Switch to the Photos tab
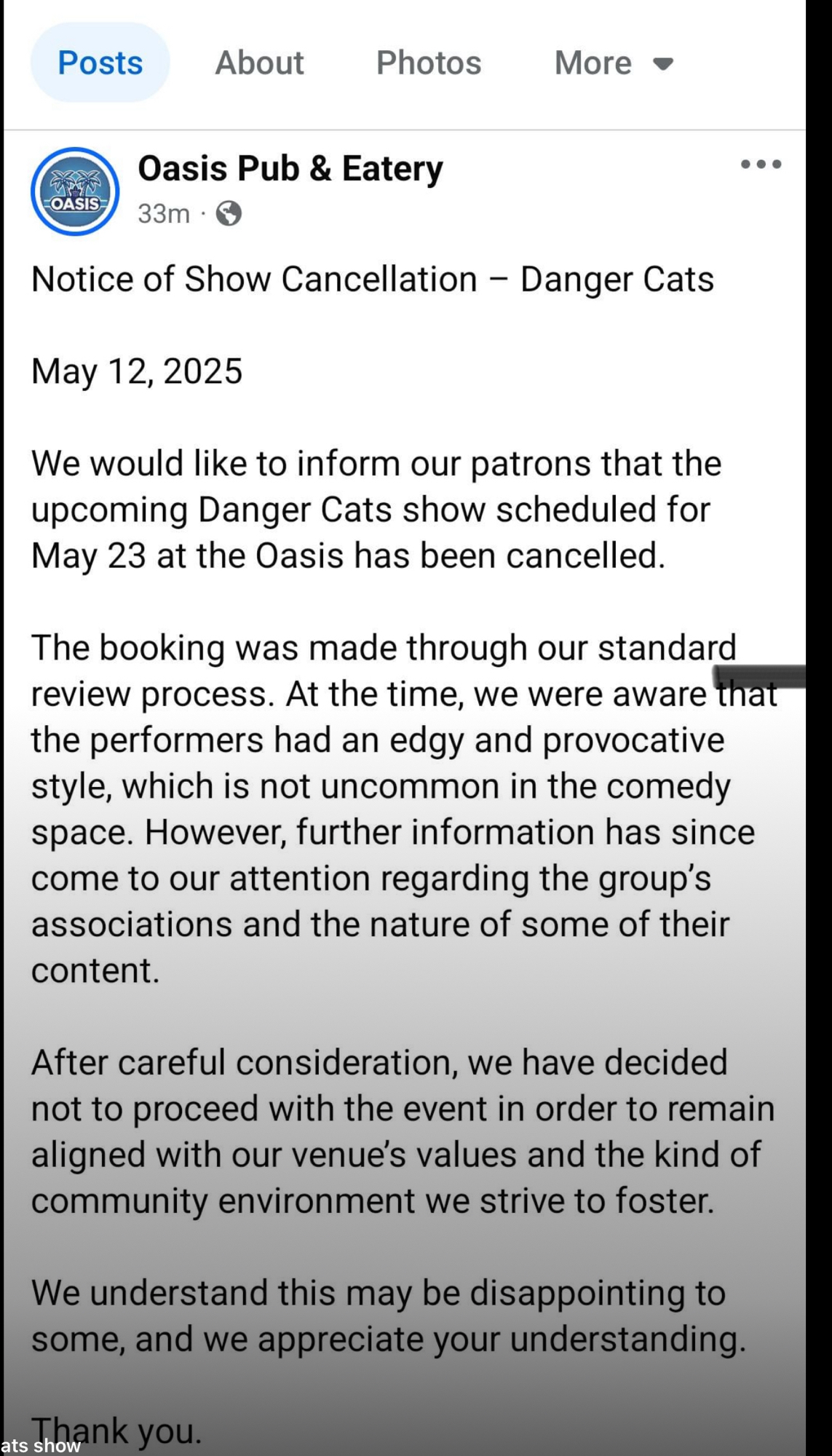 tap(429, 63)
